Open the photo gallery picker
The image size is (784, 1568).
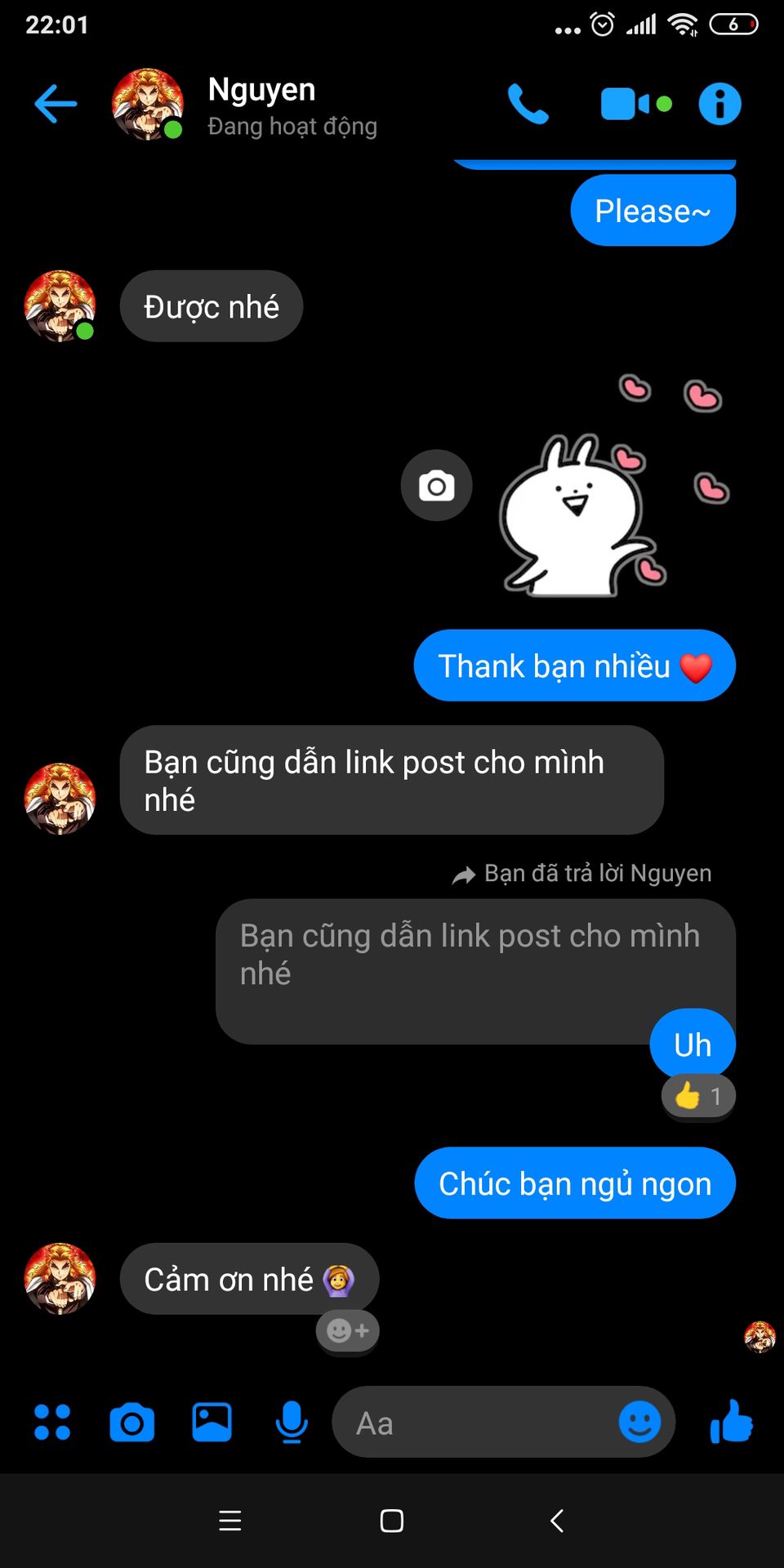[212, 1422]
